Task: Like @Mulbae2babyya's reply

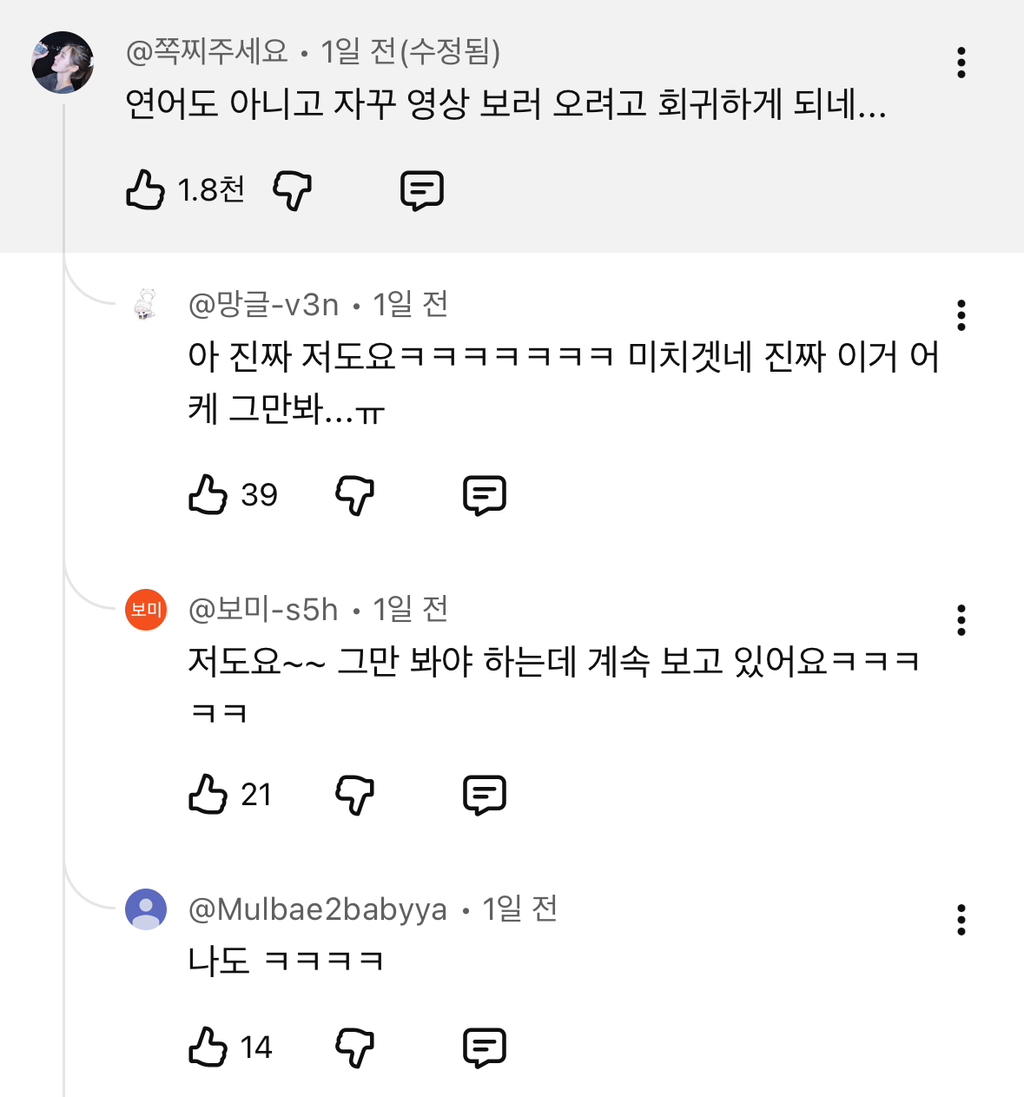Action: 208,1047
